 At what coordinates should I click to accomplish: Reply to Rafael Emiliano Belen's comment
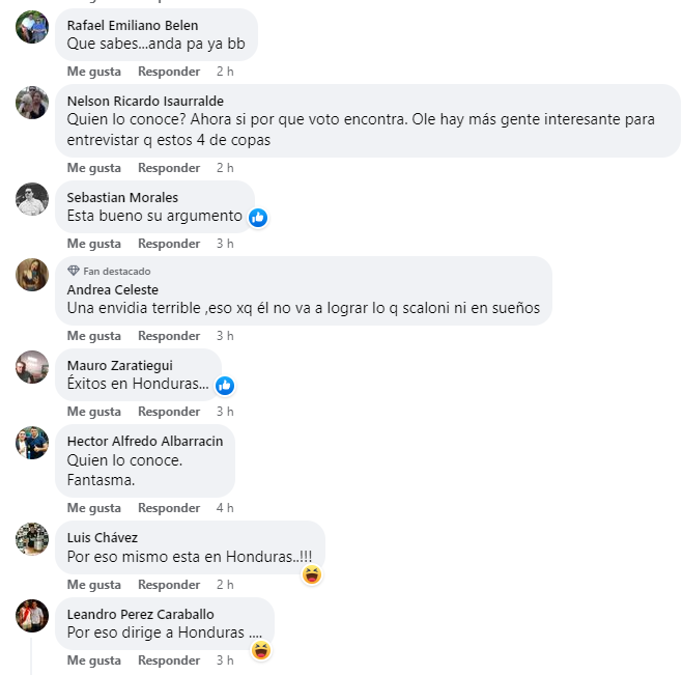pos(169,72)
